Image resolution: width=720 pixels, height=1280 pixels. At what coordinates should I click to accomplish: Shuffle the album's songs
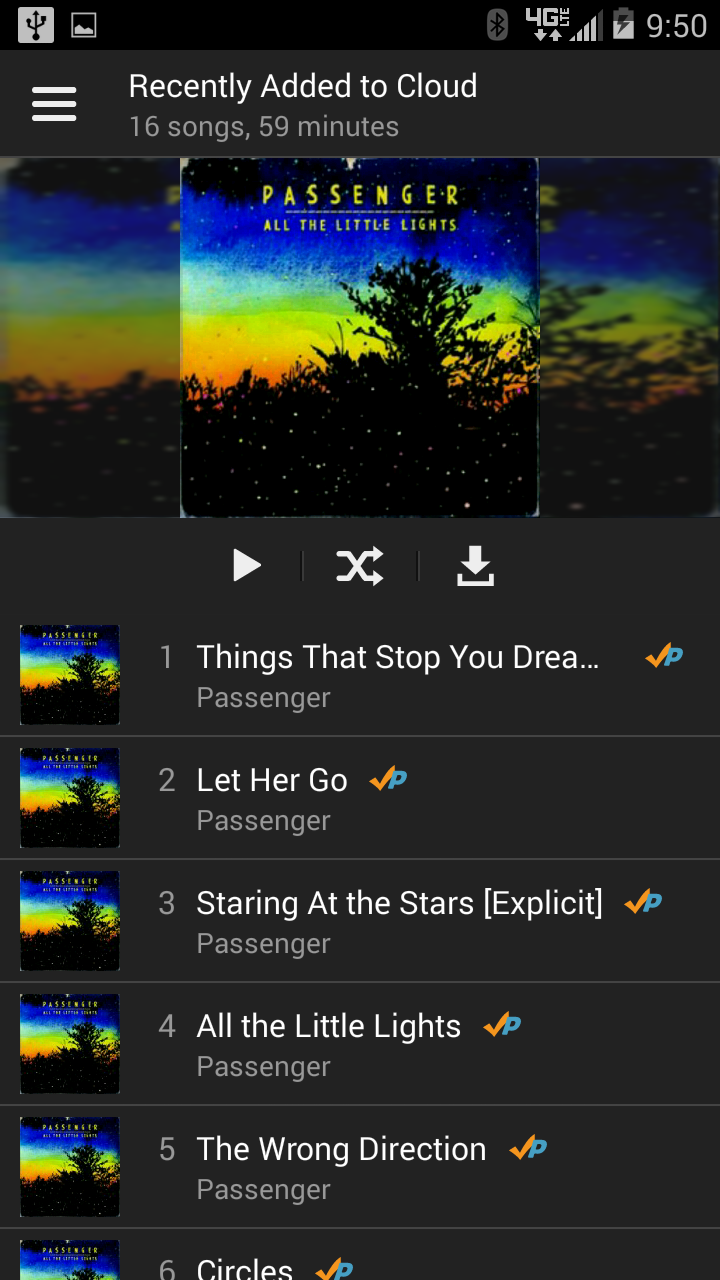pos(359,566)
